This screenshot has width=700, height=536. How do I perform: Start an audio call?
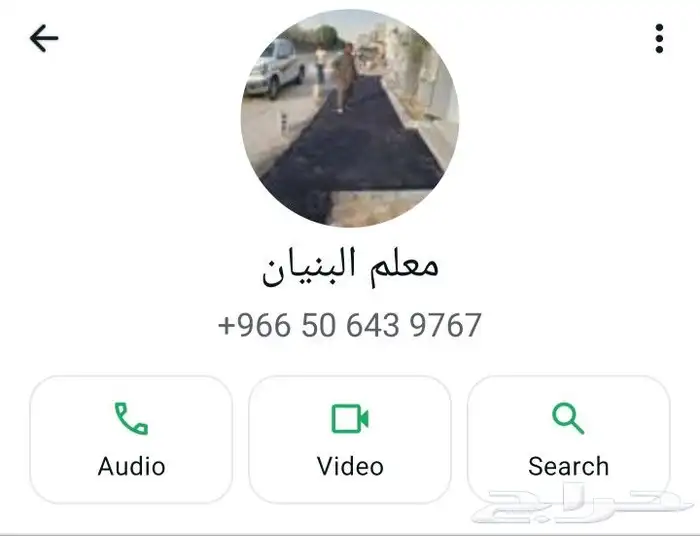[131, 439]
